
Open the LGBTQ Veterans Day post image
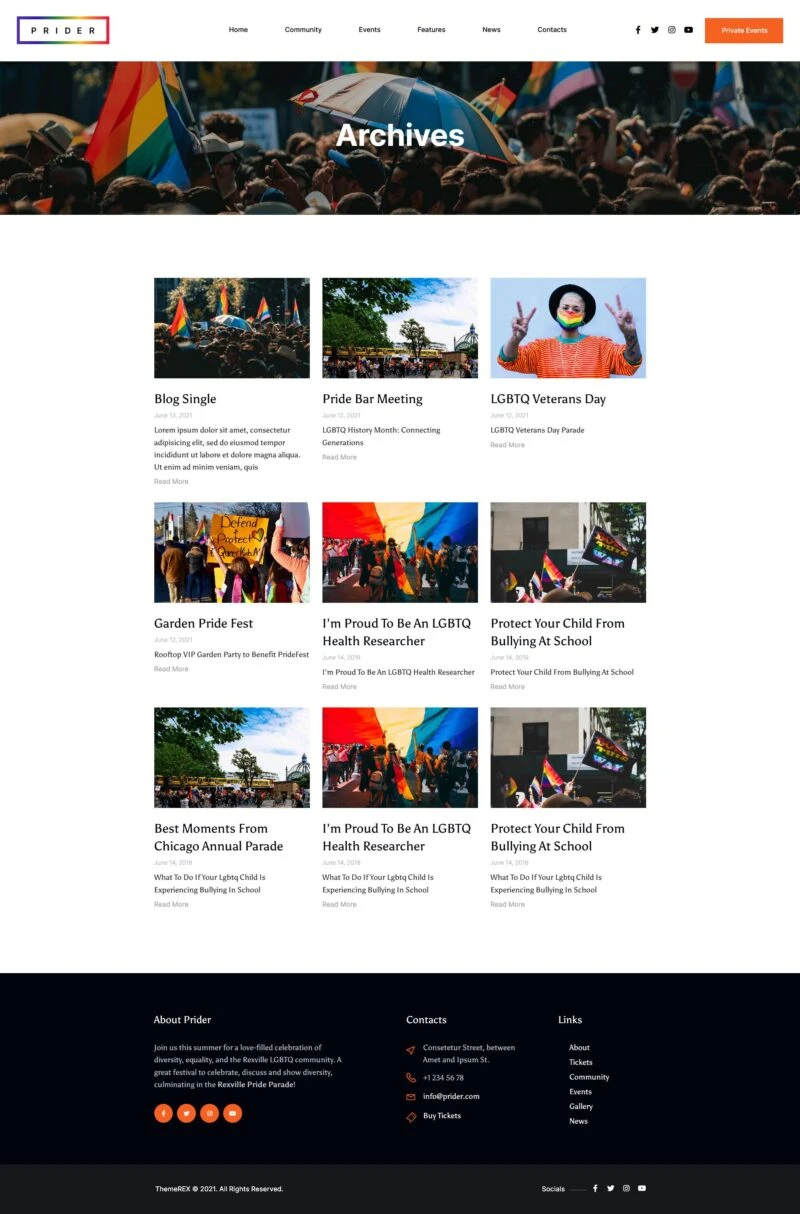click(568, 328)
